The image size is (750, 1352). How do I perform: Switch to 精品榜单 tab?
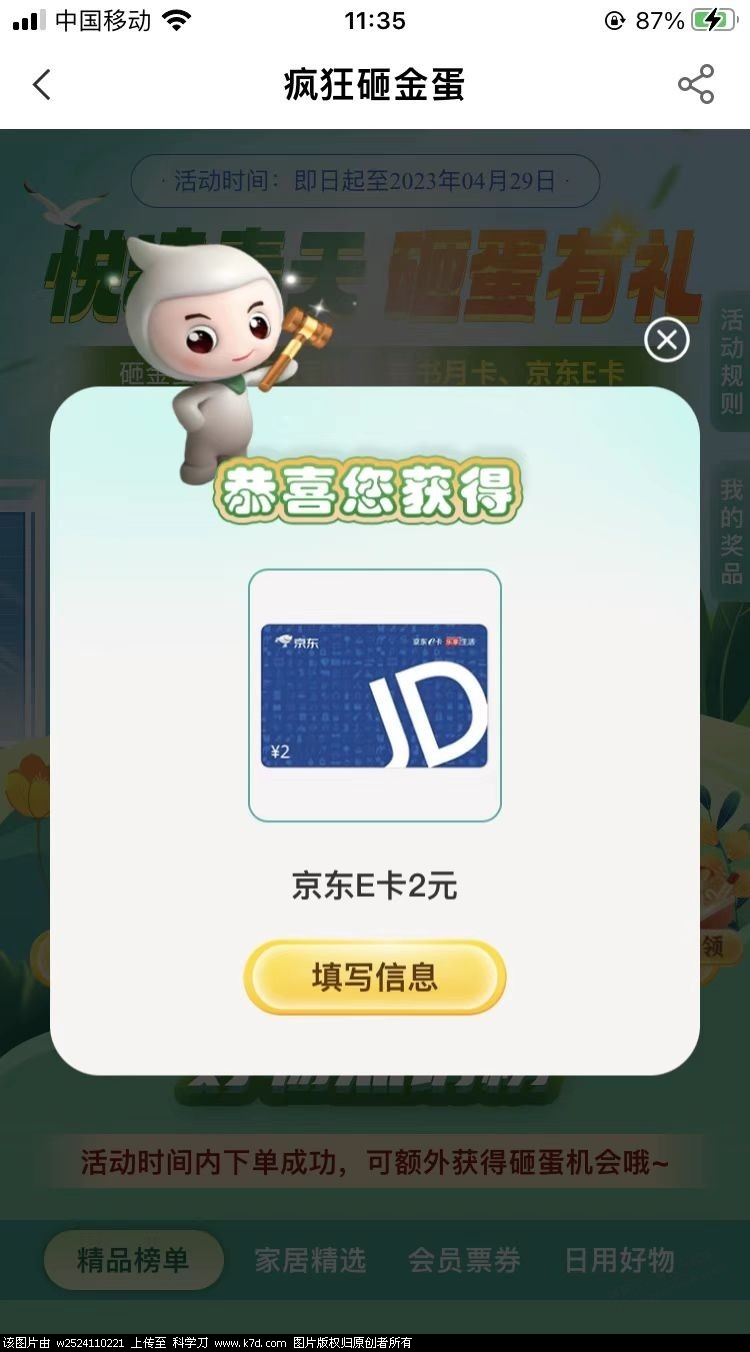(x=133, y=1260)
